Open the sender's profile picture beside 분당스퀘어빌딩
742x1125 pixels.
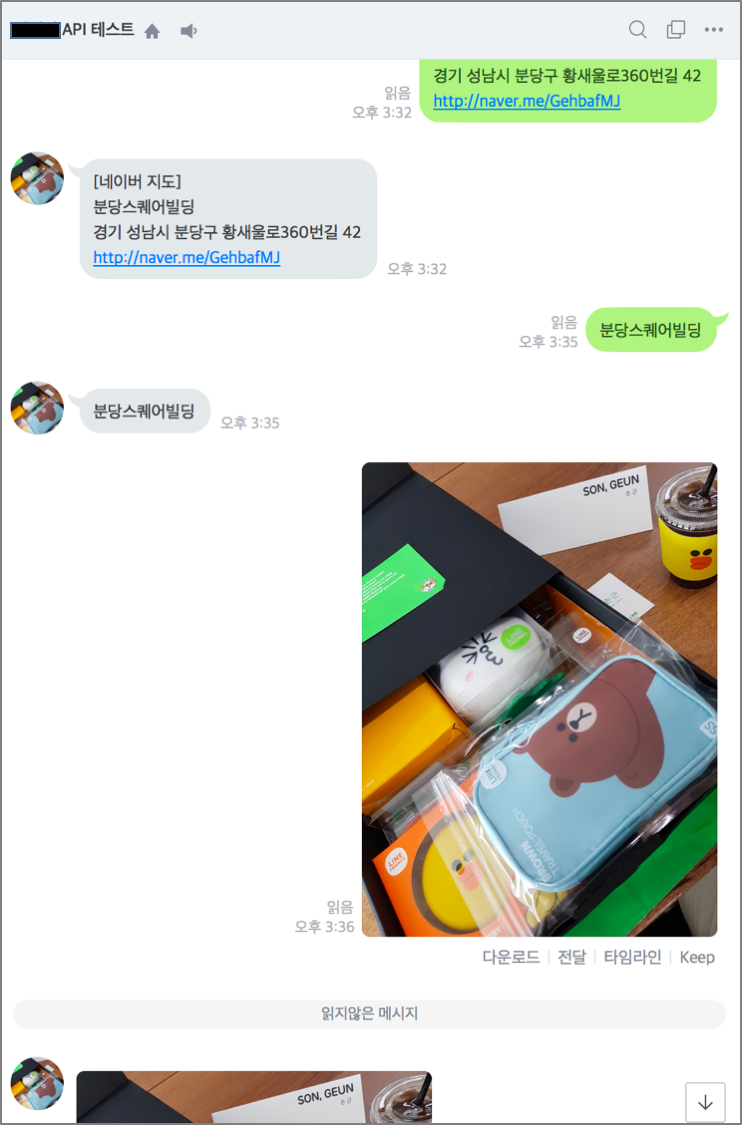pos(37,408)
